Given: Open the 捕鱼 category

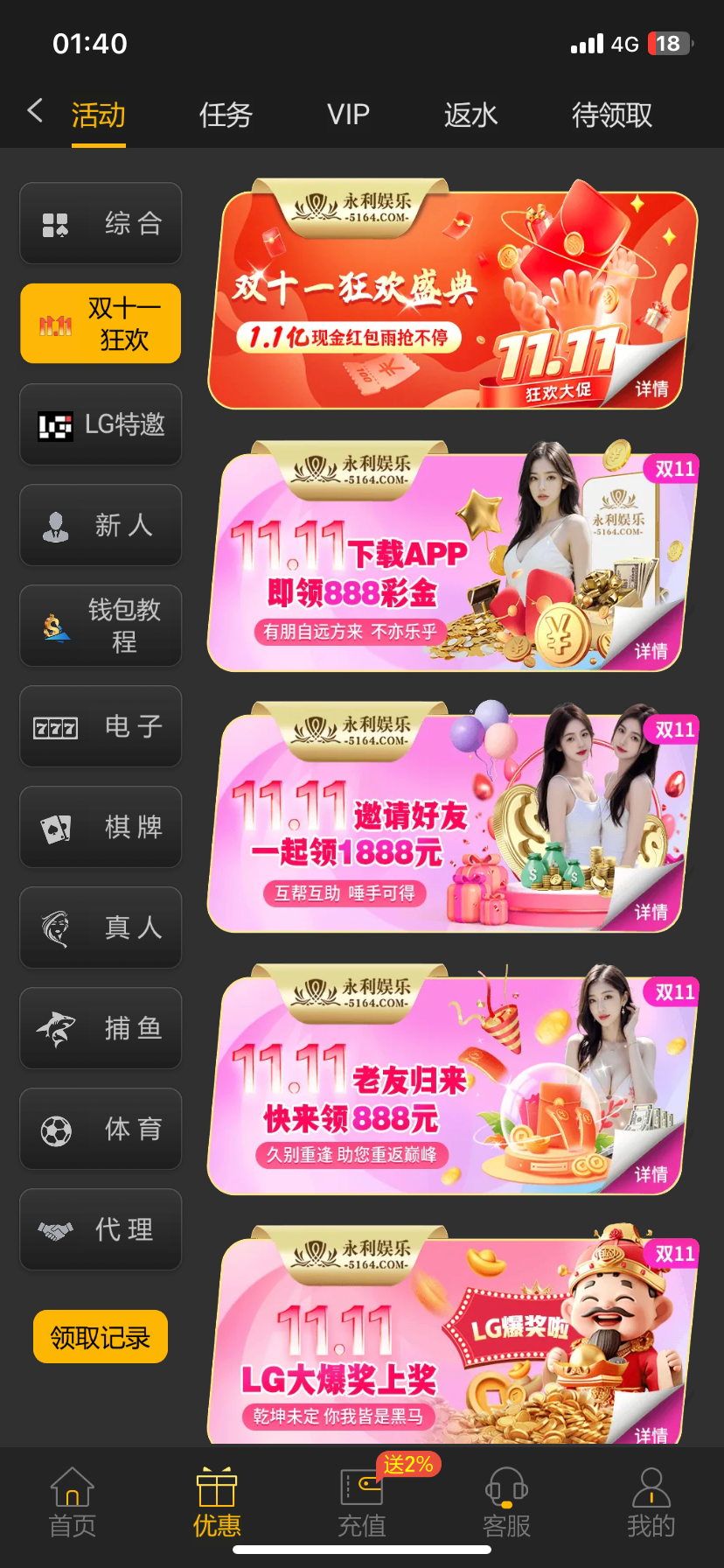Looking at the screenshot, I should coord(101,1029).
